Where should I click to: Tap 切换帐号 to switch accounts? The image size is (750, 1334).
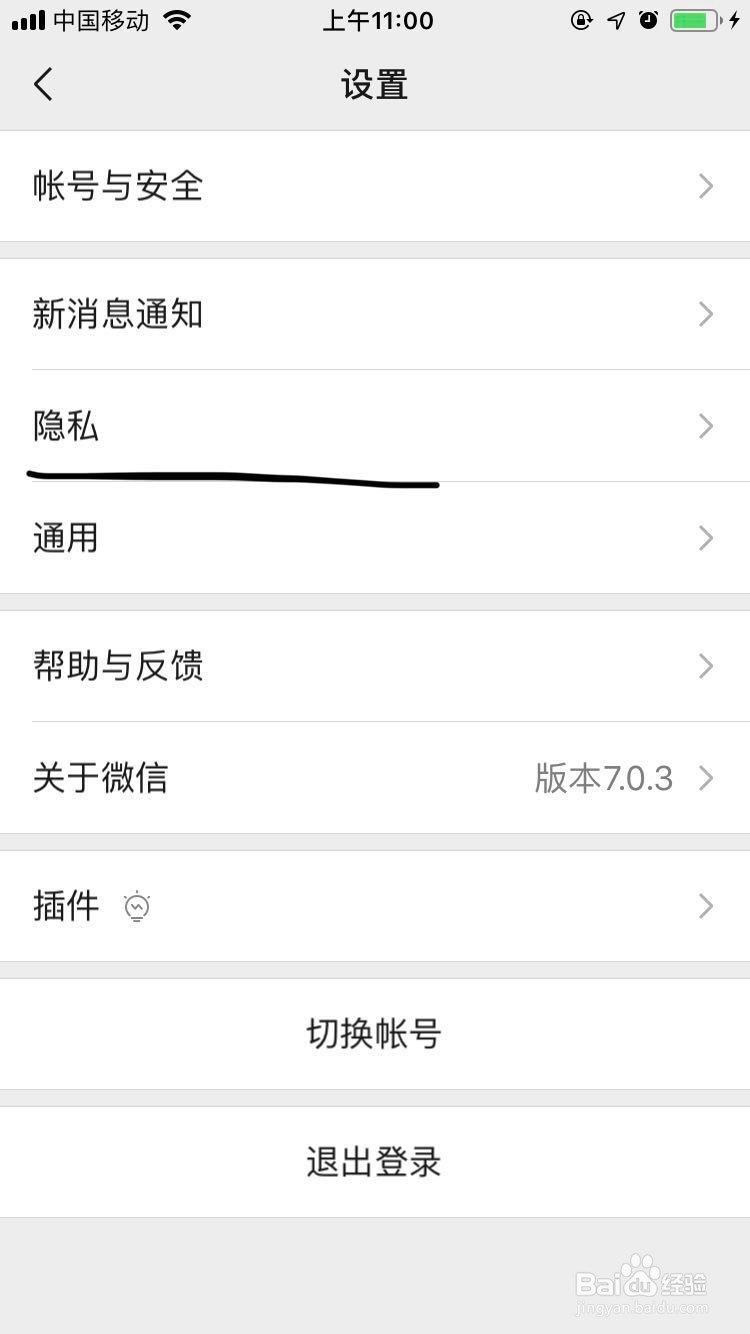(x=375, y=1034)
